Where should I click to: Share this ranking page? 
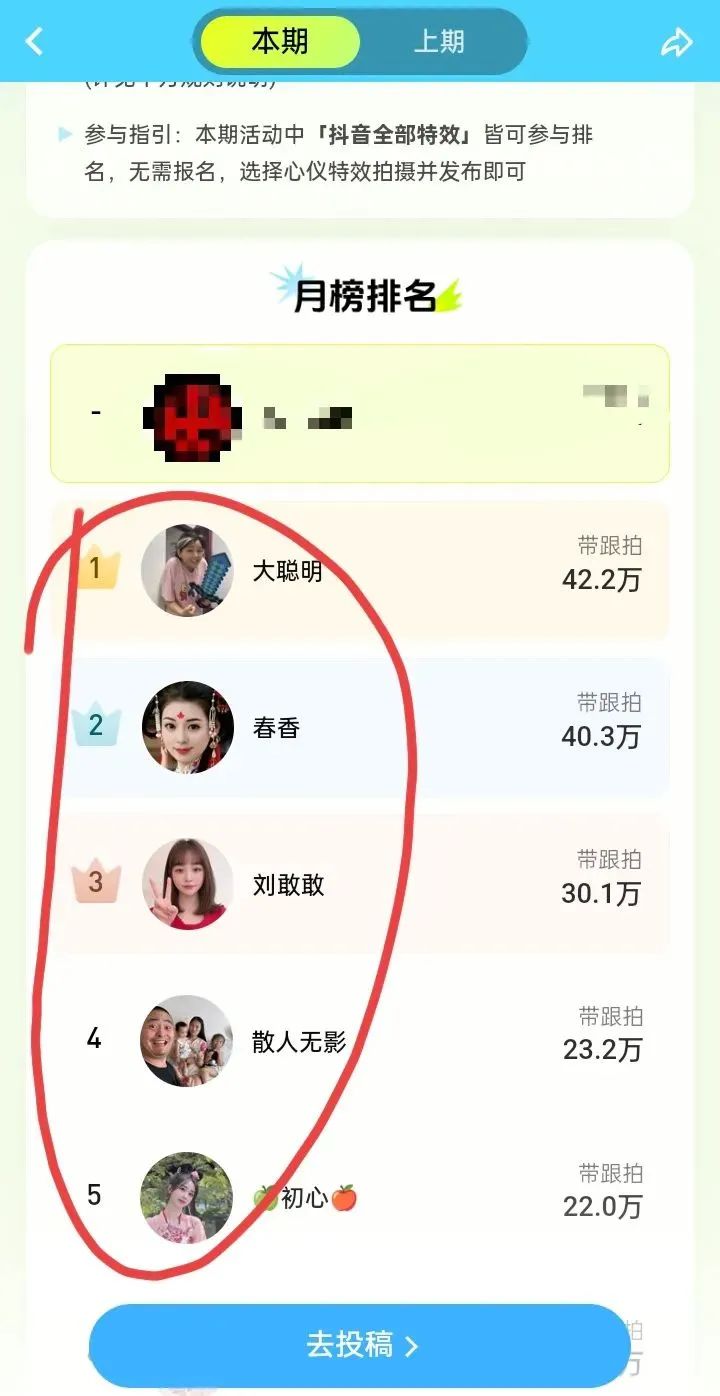[677, 42]
